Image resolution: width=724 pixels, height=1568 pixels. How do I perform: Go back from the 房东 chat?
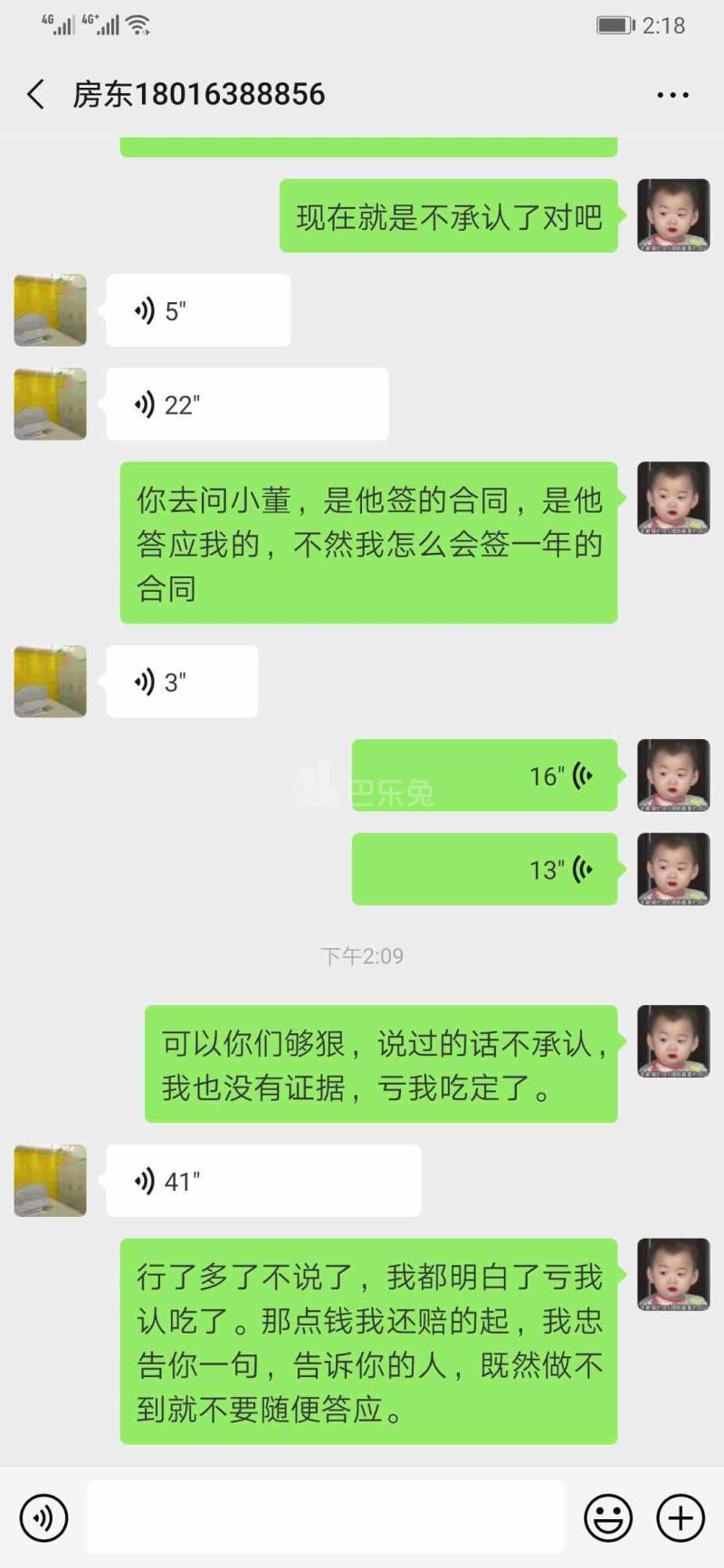pyautogui.click(x=36, y=94)
